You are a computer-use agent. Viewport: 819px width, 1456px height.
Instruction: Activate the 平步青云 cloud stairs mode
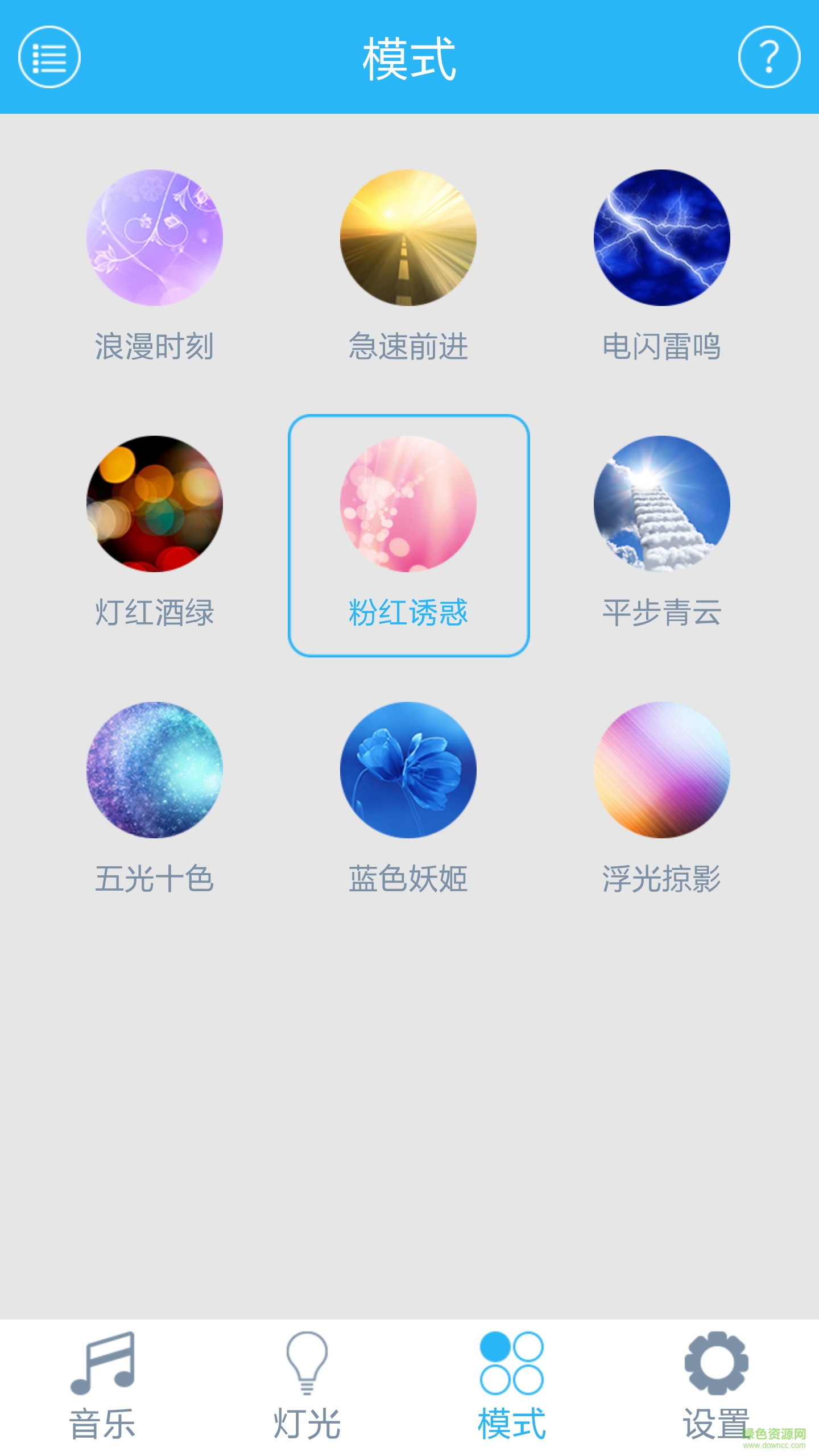(x=663, y=503)
